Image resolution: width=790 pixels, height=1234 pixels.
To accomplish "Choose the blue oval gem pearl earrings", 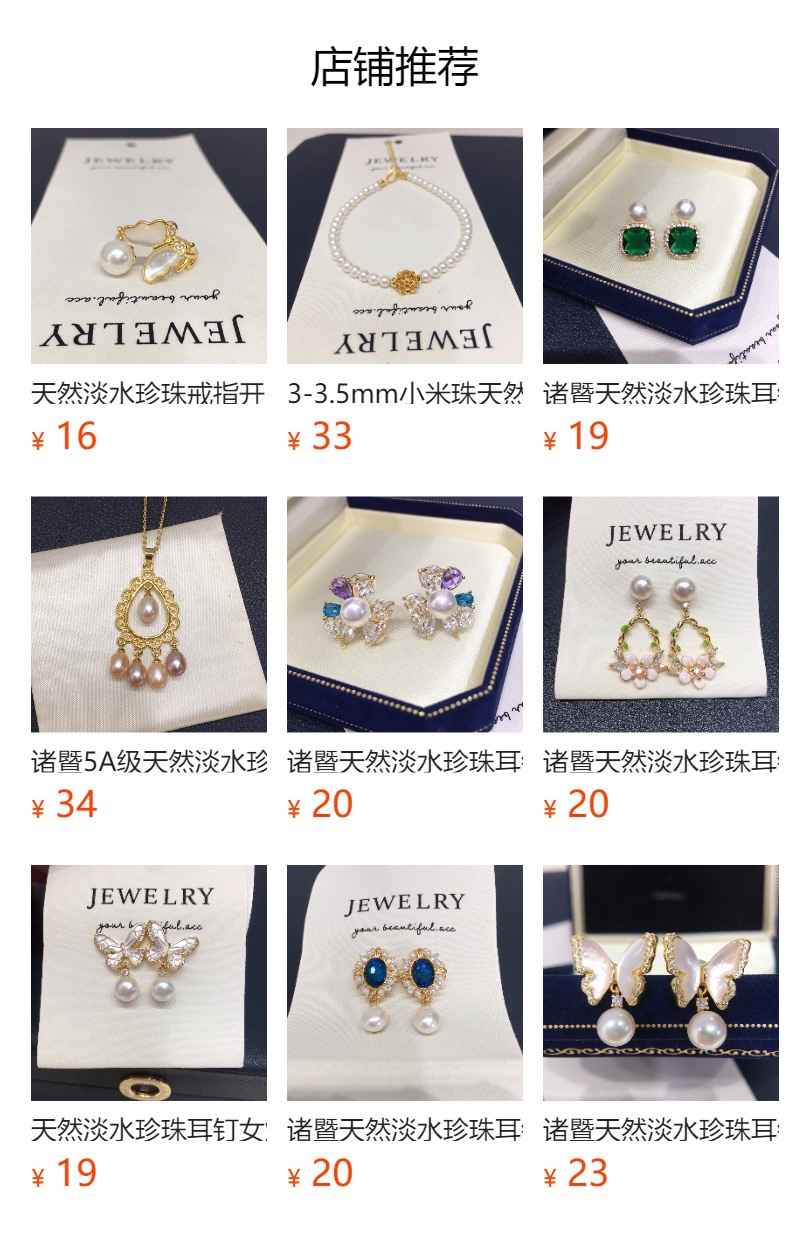I will click(404, 982).
